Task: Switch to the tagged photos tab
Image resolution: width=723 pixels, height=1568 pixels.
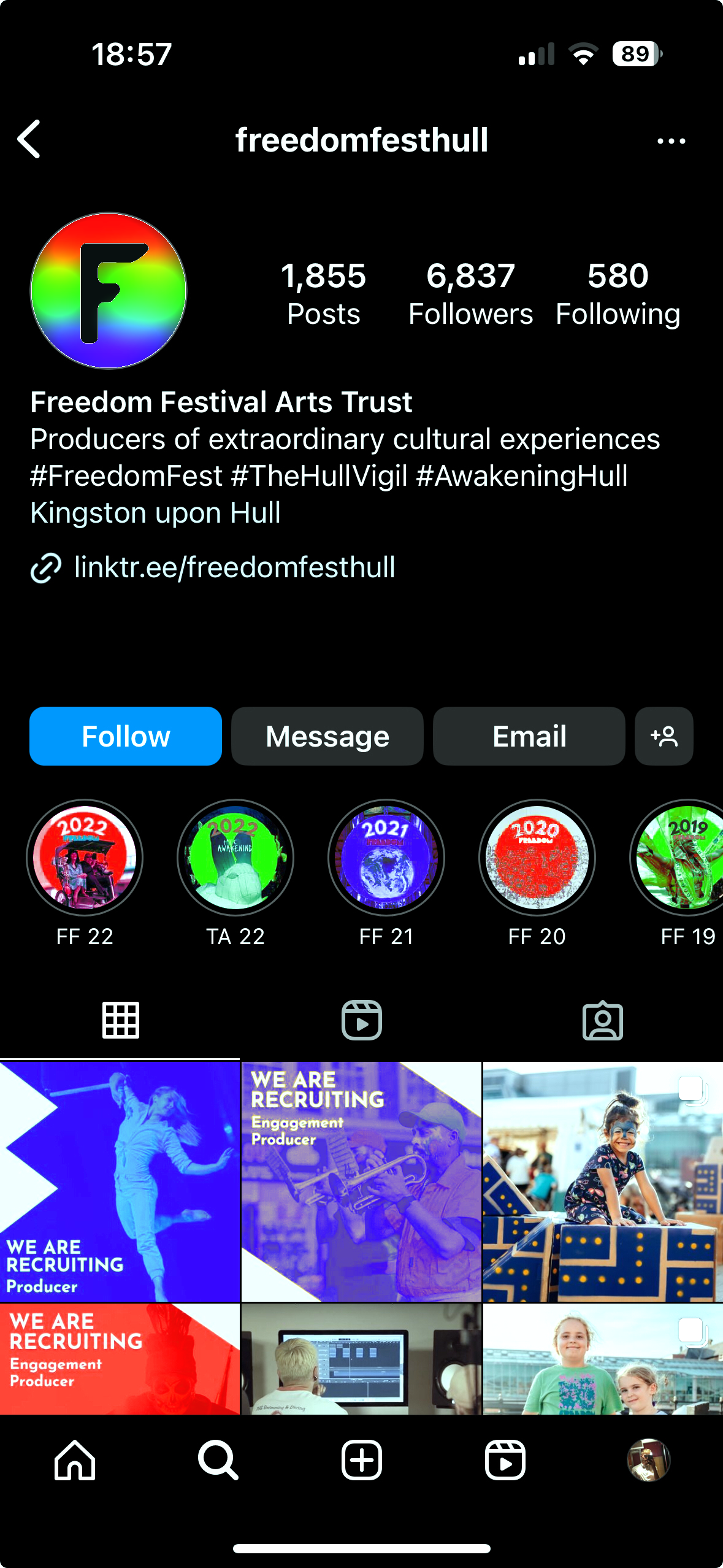Action: coord(602,1020)
